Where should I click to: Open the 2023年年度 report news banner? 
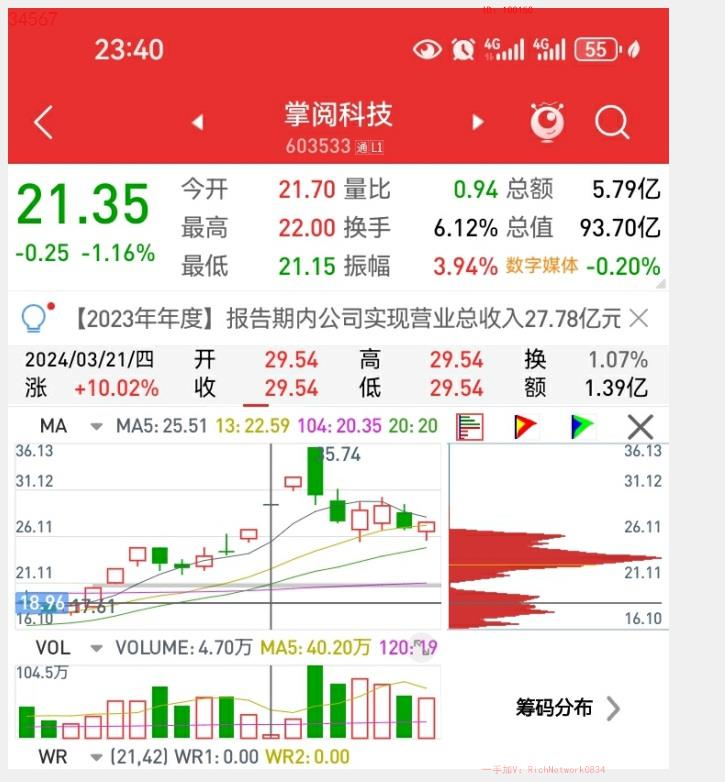click(347, 319)
